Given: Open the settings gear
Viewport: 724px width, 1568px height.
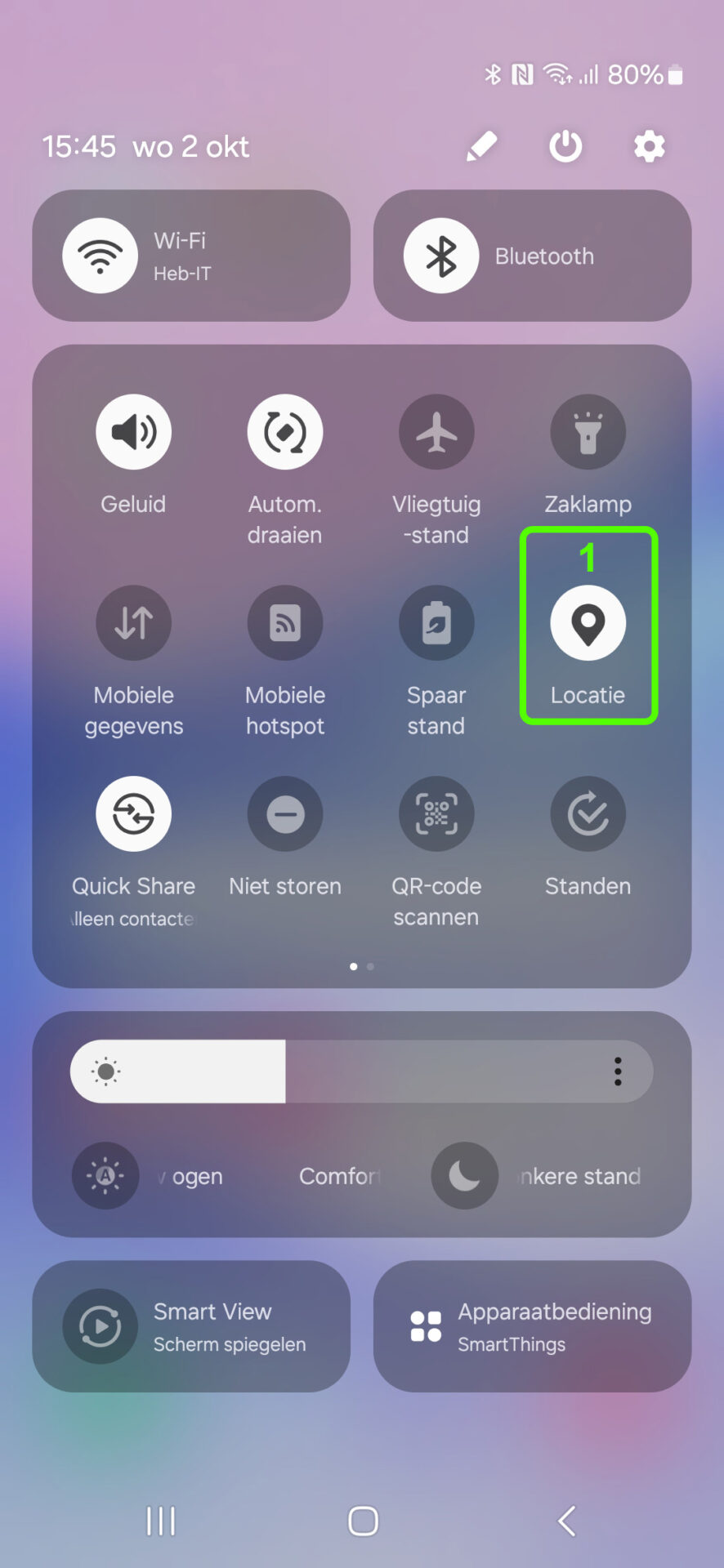Looking at the screenshot, I should (x=650, y=147).
